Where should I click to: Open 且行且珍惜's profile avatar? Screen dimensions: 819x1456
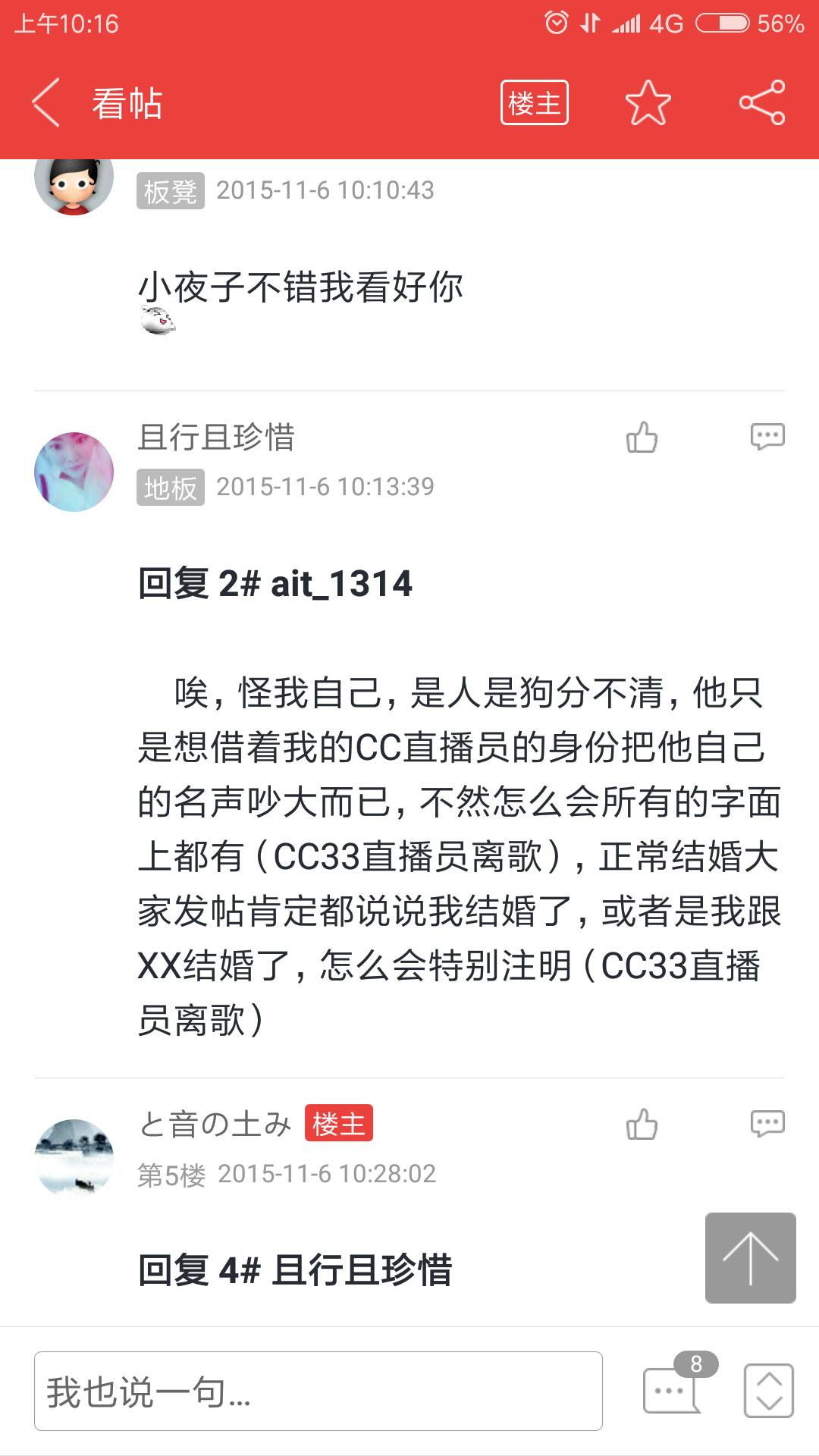[74, 472]
